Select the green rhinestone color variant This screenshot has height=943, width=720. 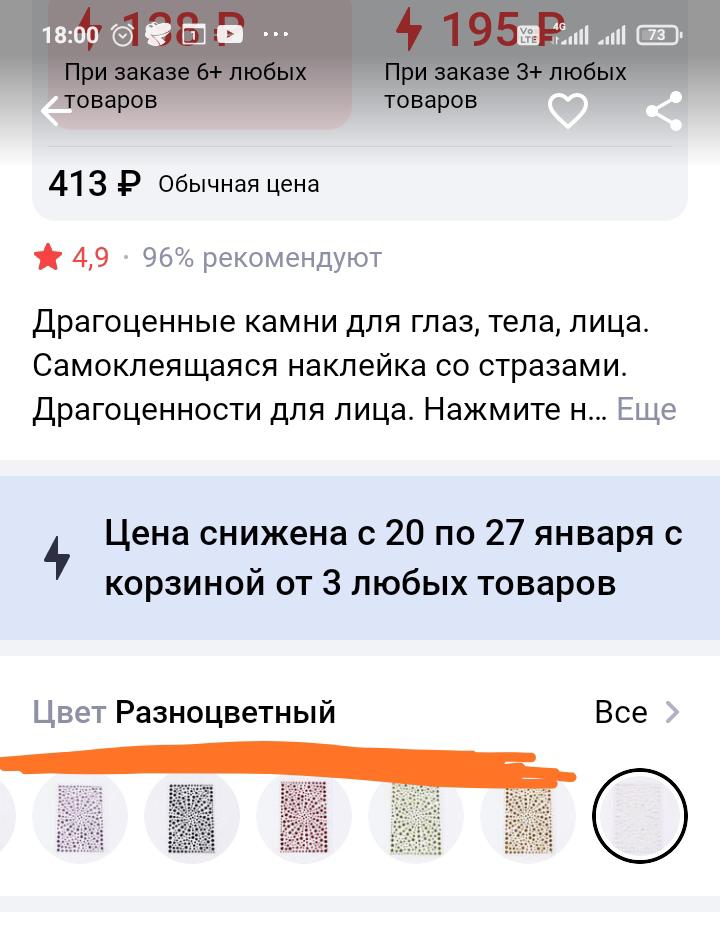416,816
